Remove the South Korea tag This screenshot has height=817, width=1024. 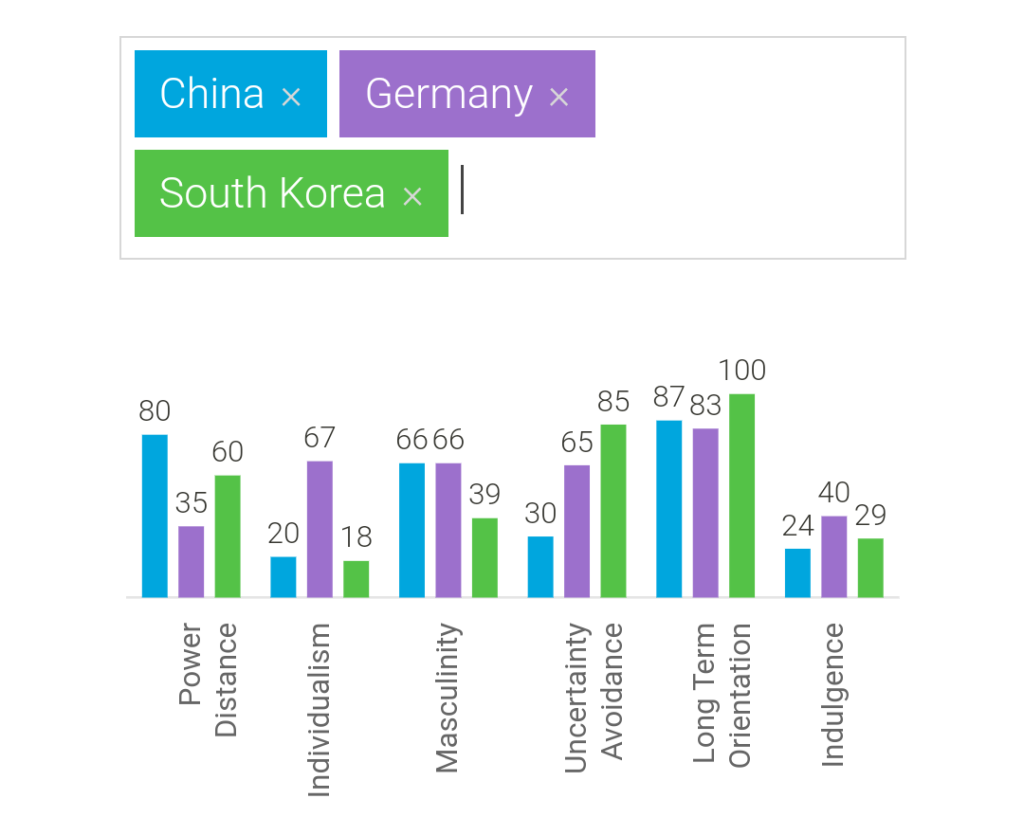point(412,196)
